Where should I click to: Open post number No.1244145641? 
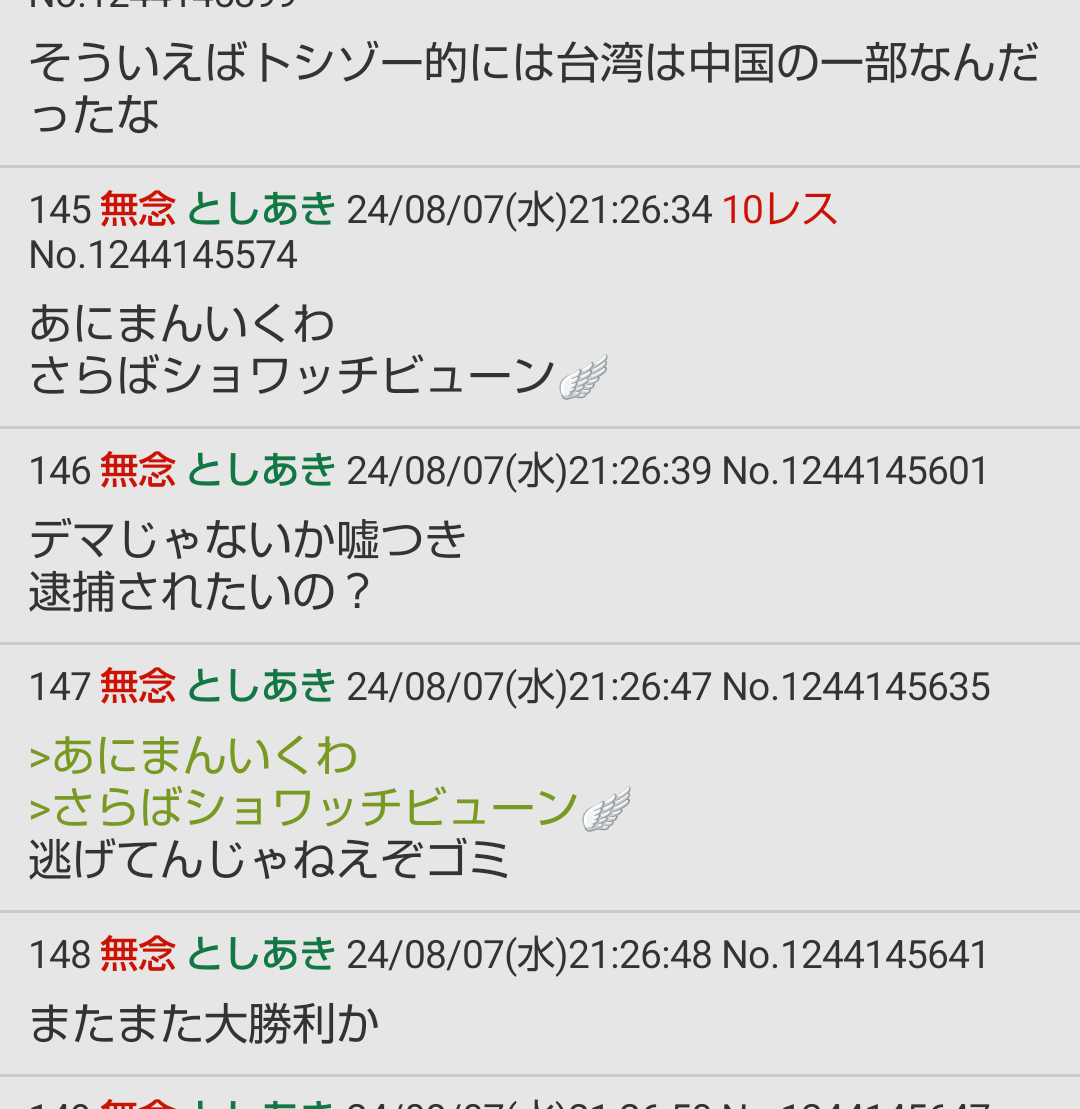point(855,955)
